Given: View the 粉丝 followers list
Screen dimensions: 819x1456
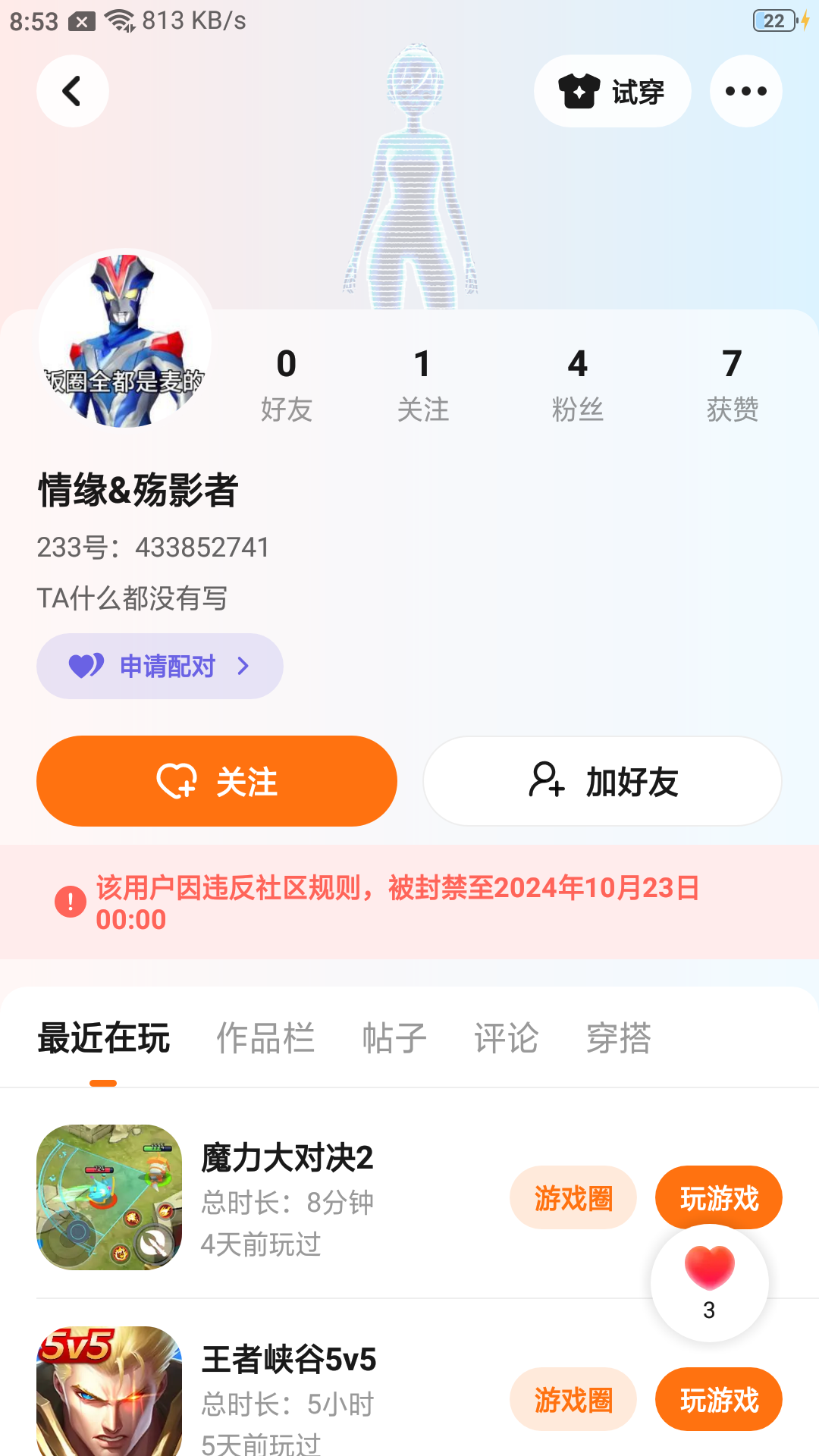Looking at the screenshot, I should [x=577, y=384].
